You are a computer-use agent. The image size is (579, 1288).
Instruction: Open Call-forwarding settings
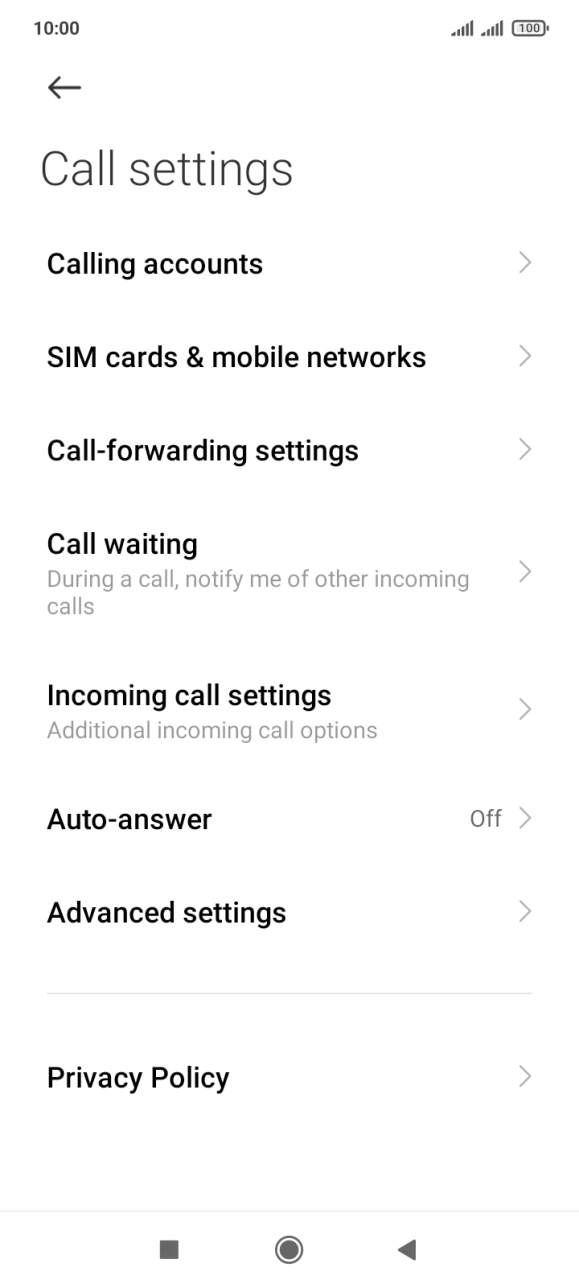point(289,450)
